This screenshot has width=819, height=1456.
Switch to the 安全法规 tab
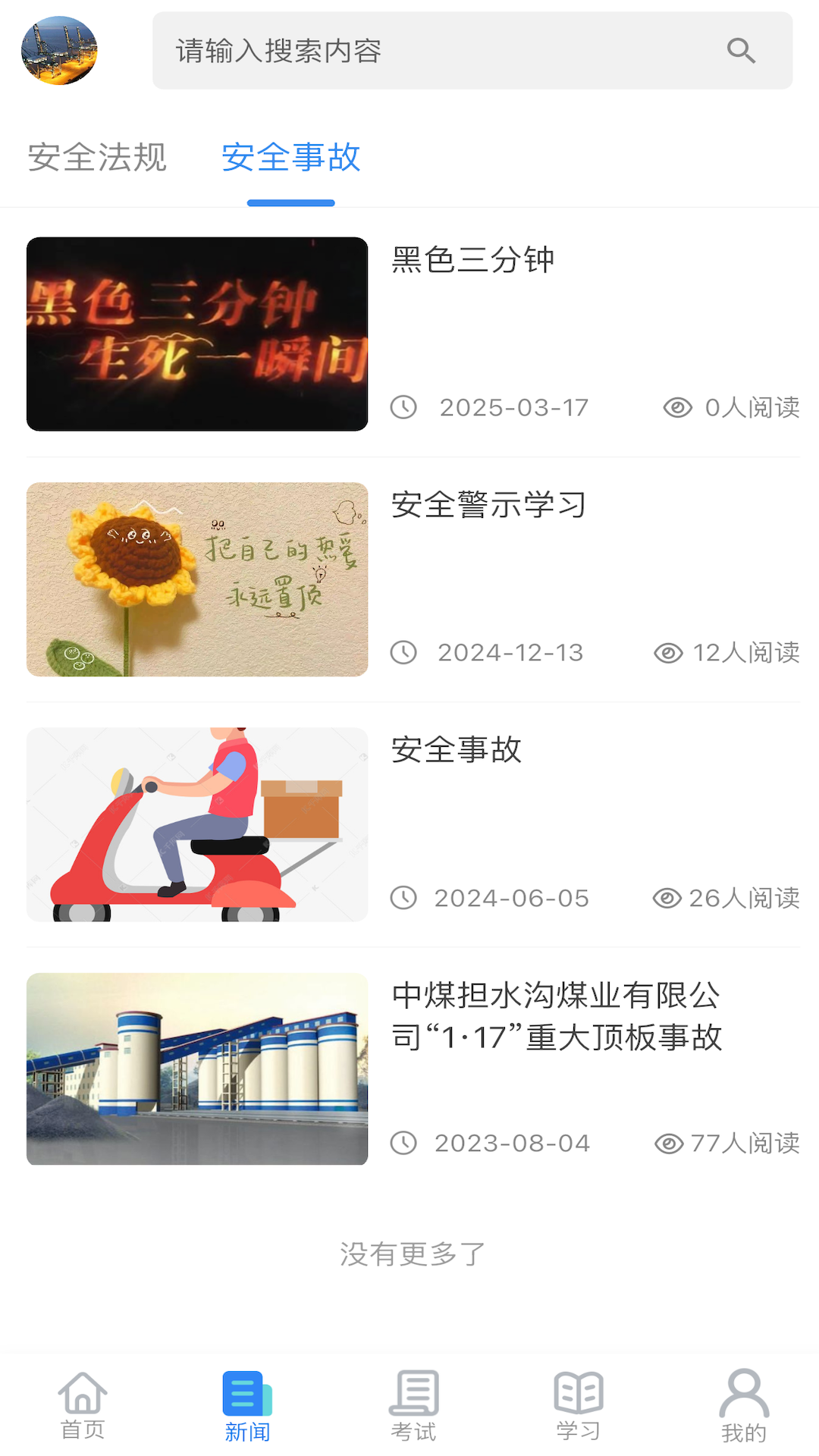97,157
